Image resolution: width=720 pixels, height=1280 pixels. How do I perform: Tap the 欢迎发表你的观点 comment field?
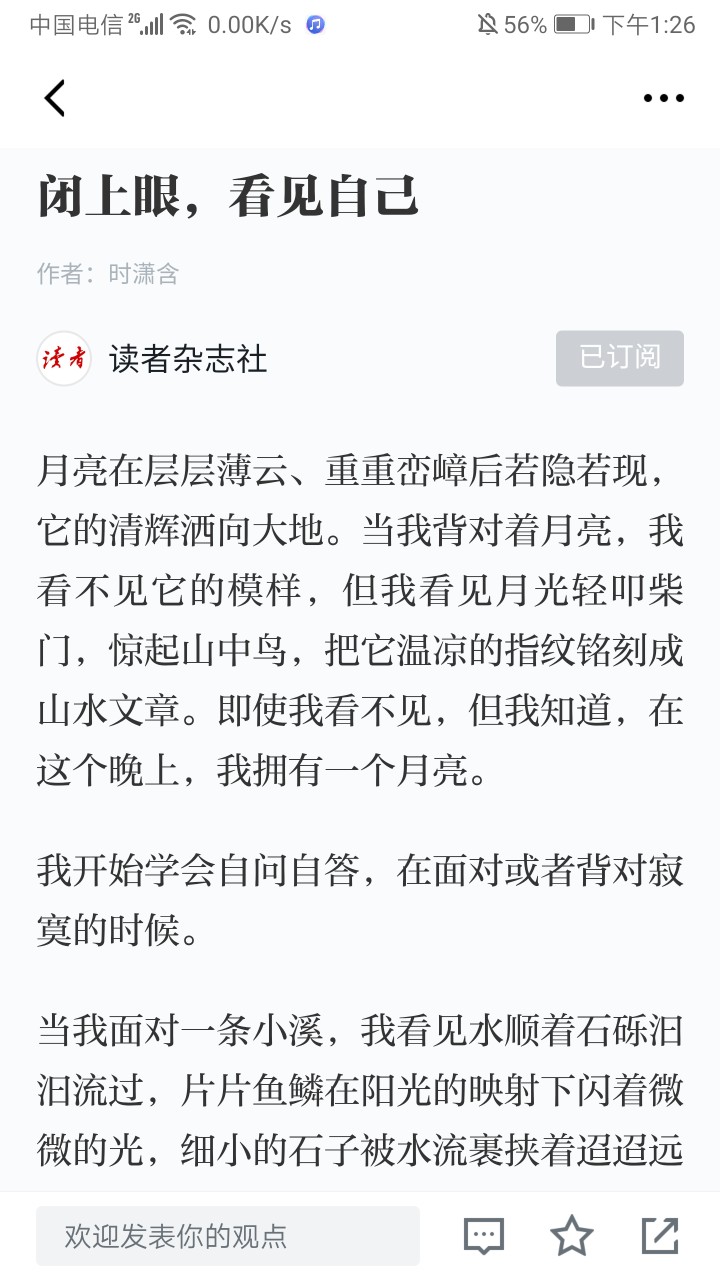click(x=228, y=1236)
